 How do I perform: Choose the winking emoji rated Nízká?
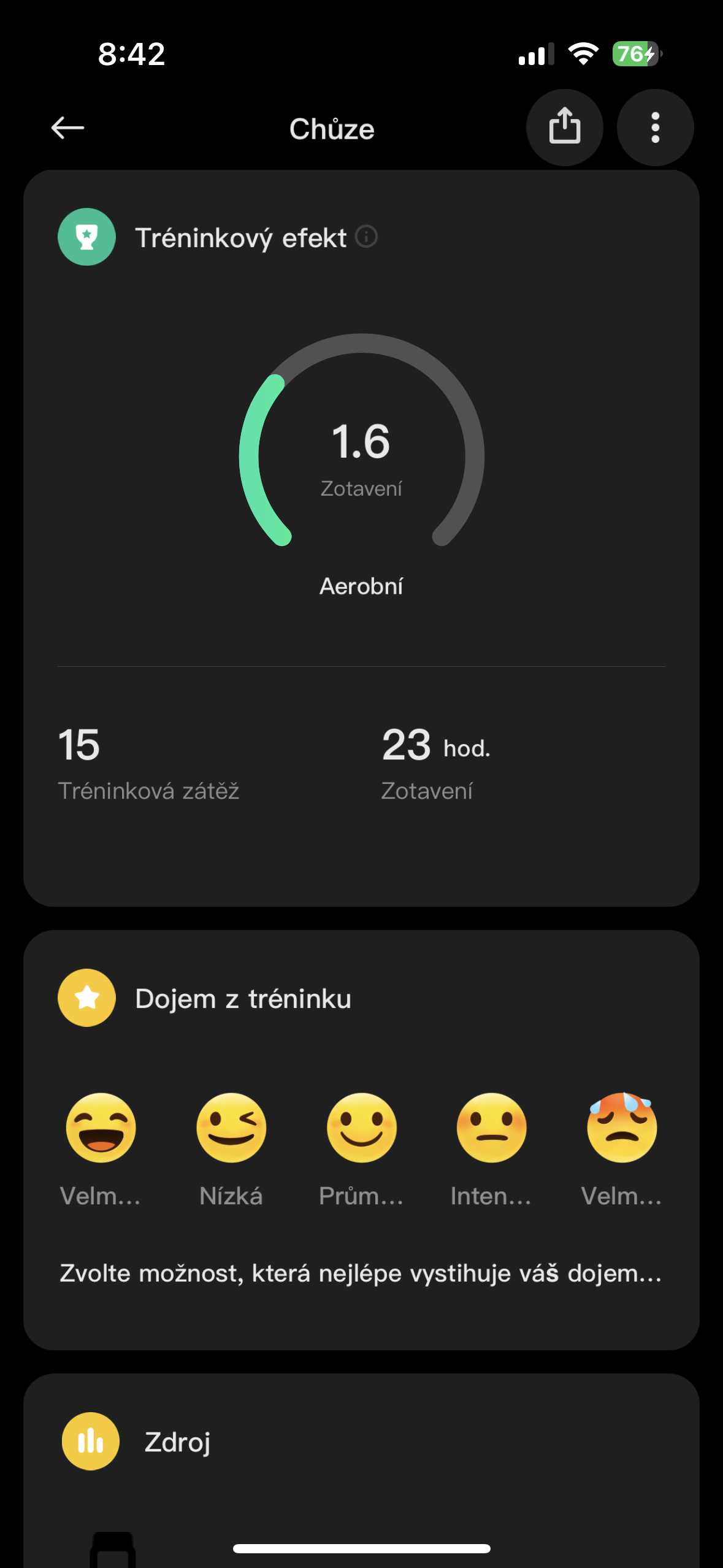click(231, 1129)
